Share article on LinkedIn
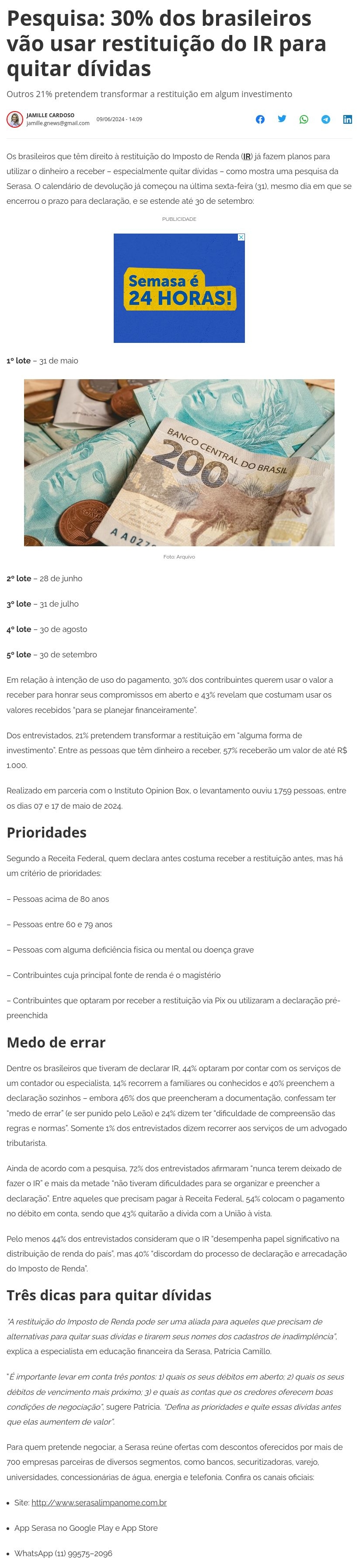This screenshot has height=1568, width=363. click(347, 119)
